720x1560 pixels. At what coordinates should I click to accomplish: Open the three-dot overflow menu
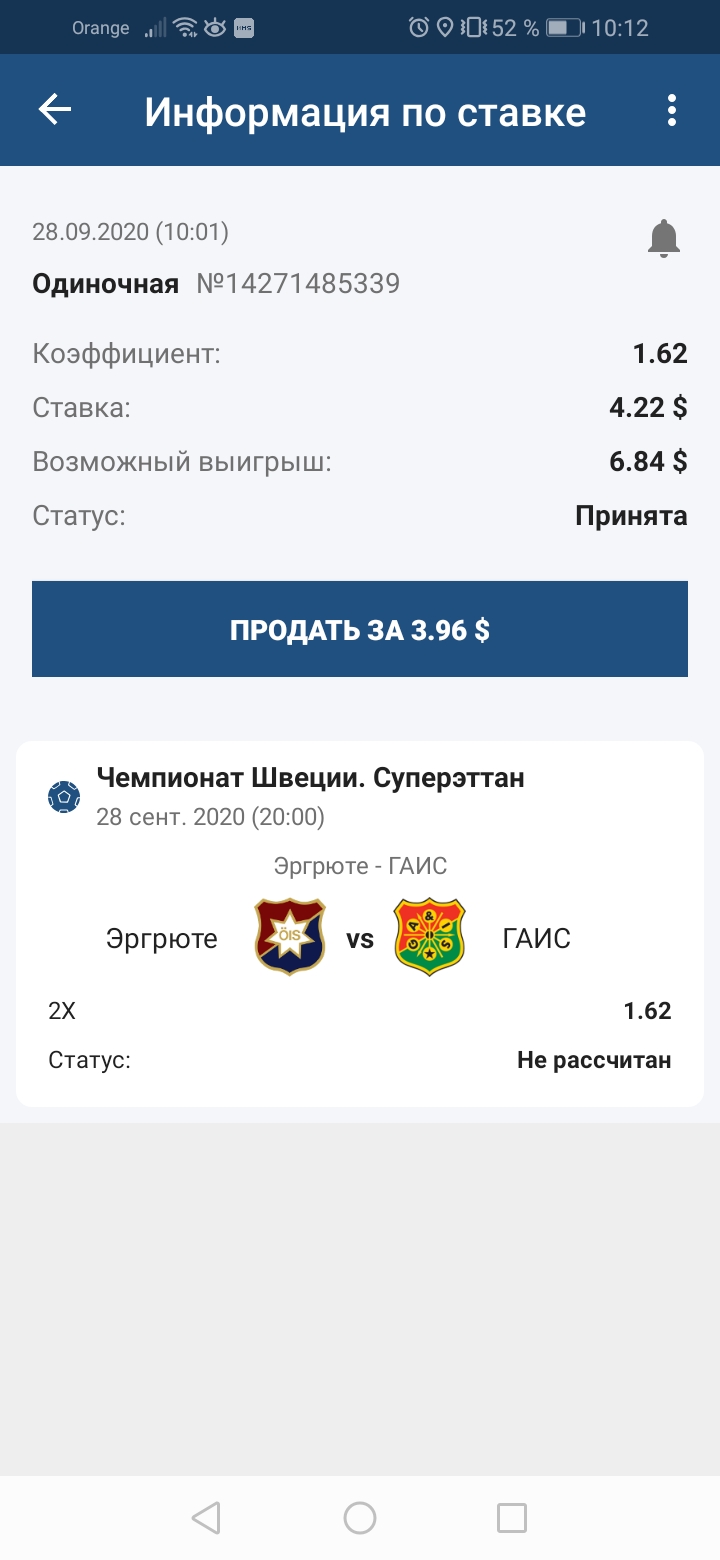[672, 110]
